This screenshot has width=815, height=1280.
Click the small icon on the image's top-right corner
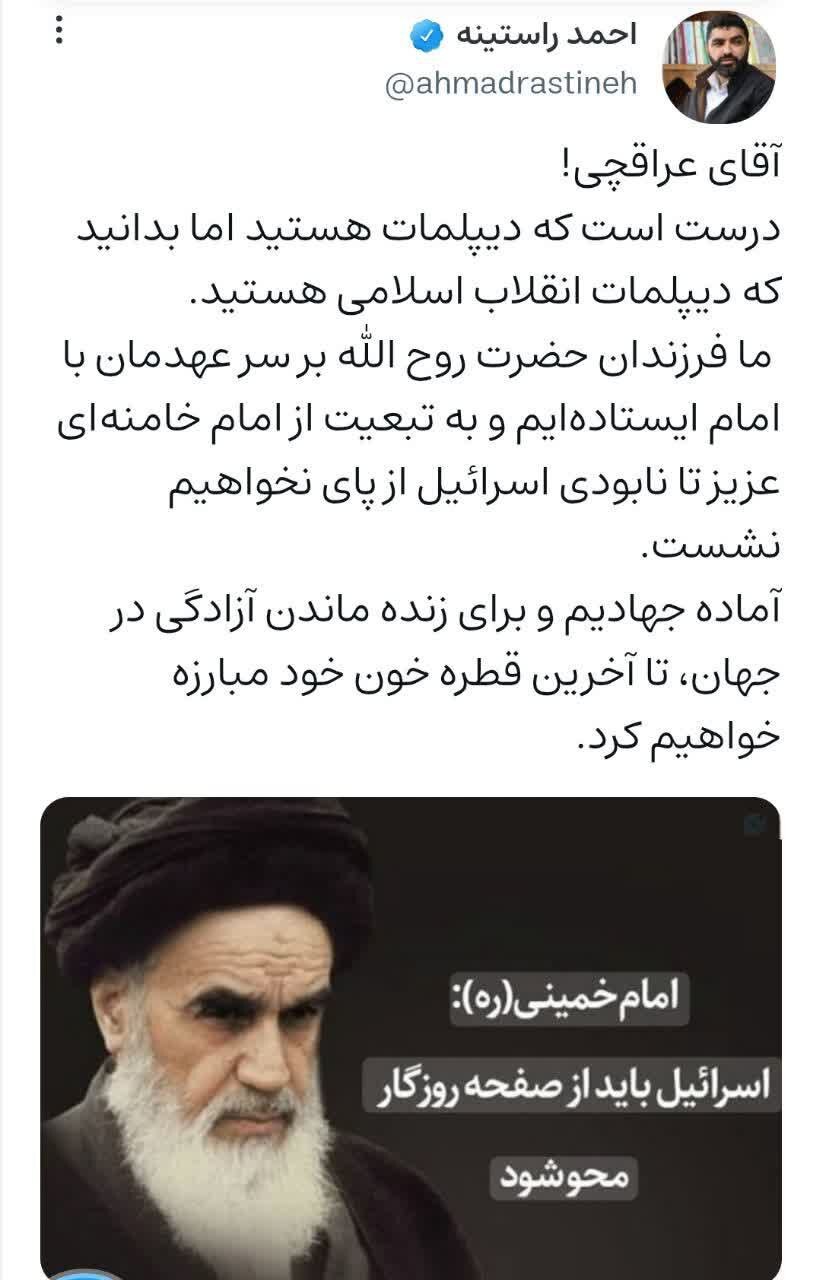click(x=756, y=824)
